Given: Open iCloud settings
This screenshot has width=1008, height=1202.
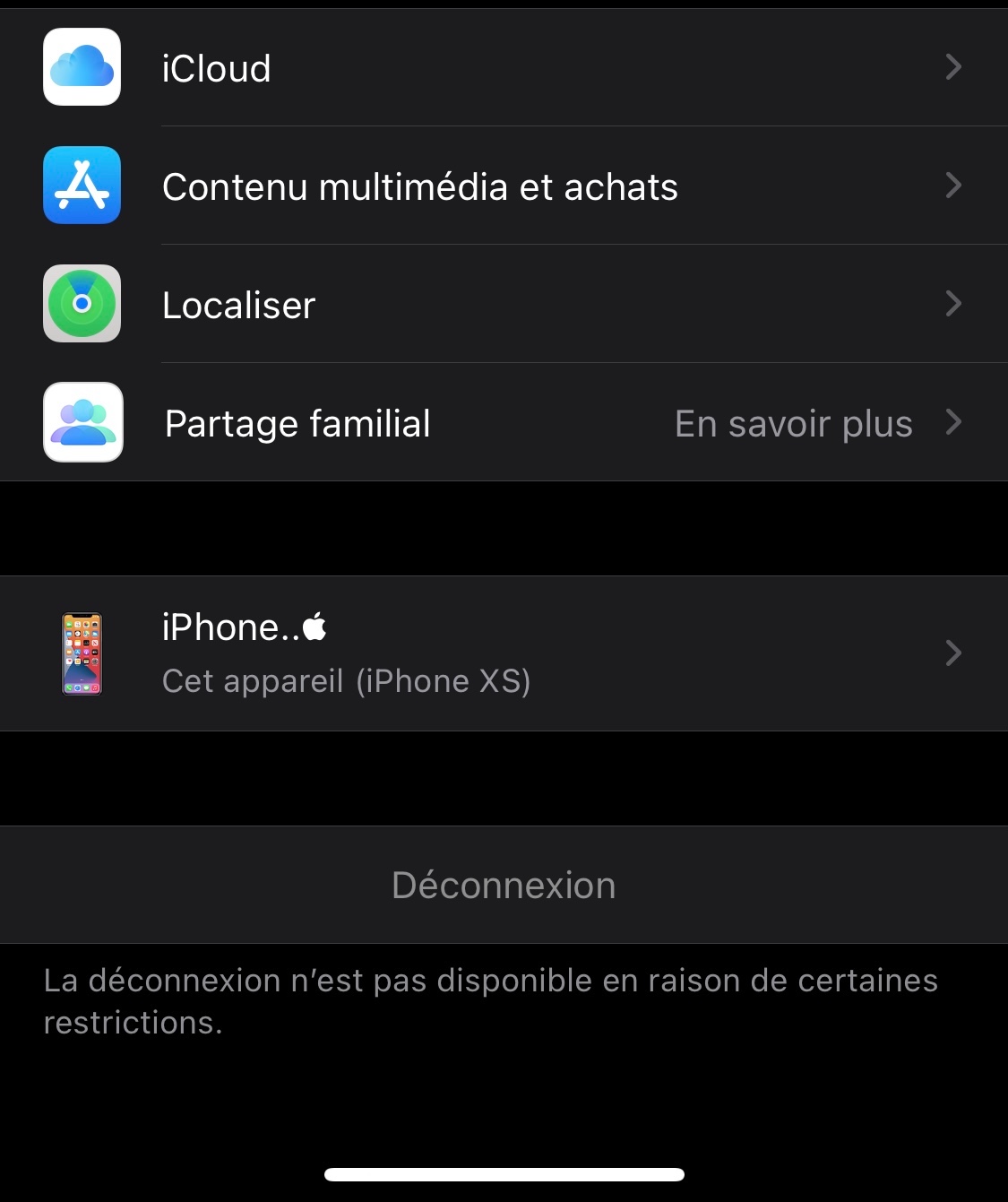Looking at the screenshot, I should 502,68.
